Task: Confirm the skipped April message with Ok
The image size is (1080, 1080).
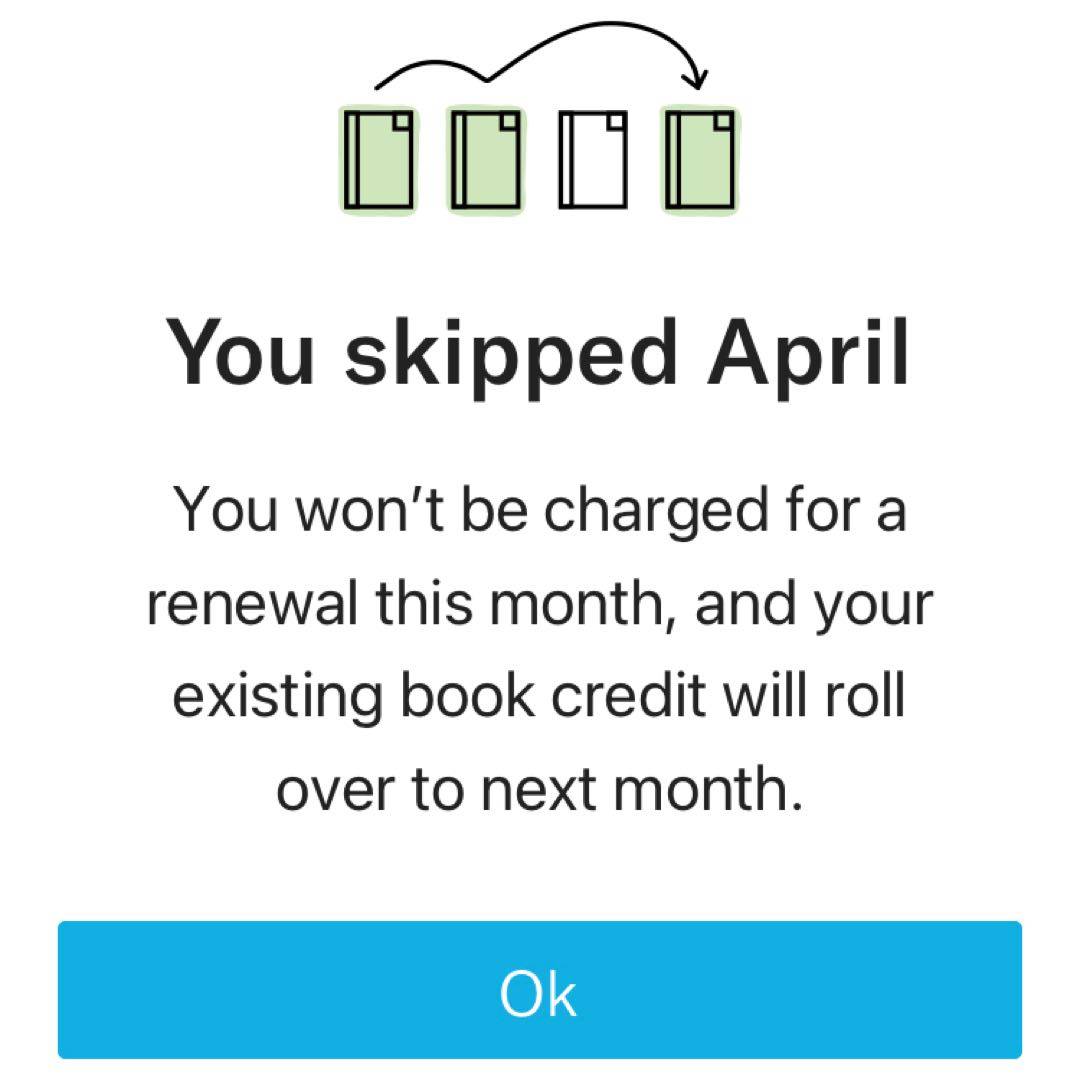Action: coord(539,990)
